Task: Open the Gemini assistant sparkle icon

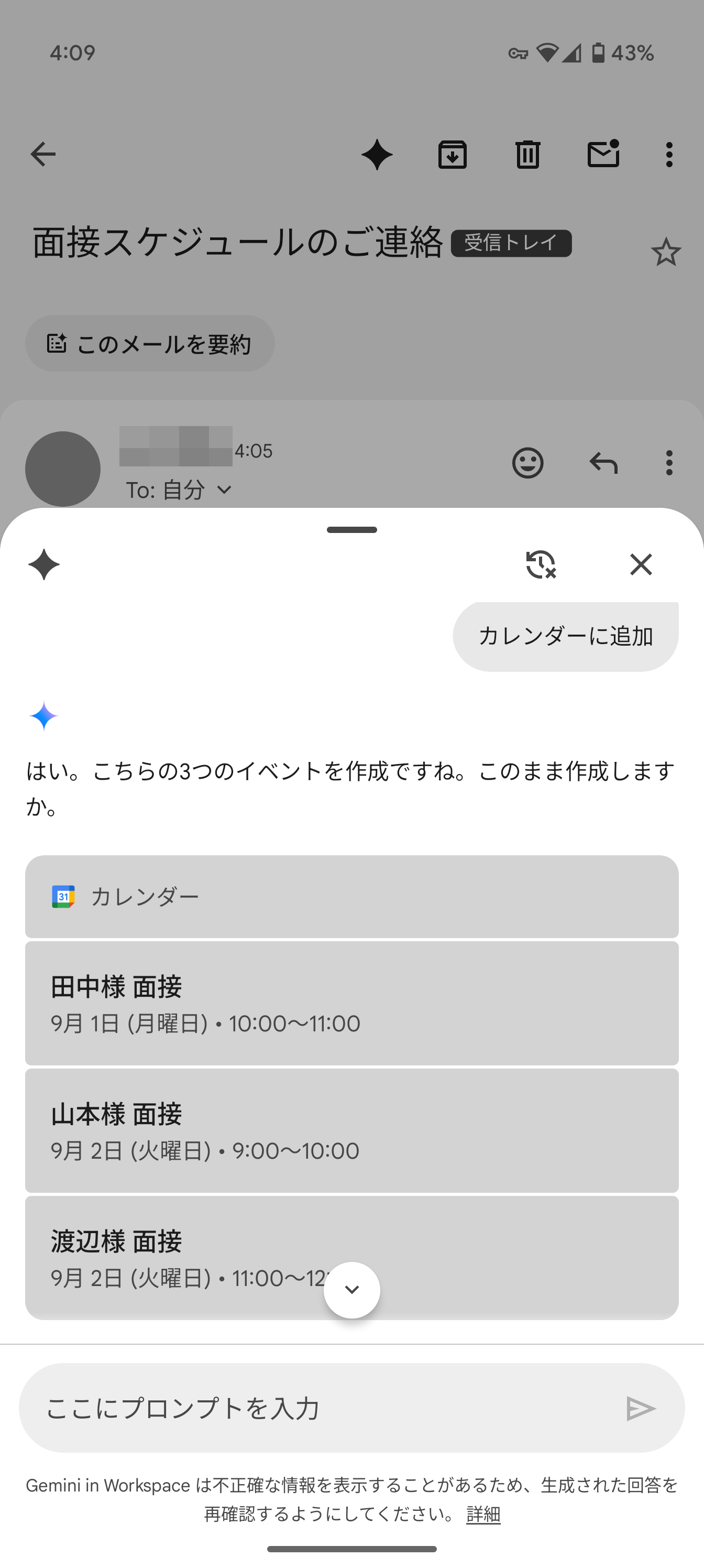Action: pos(377,154)
